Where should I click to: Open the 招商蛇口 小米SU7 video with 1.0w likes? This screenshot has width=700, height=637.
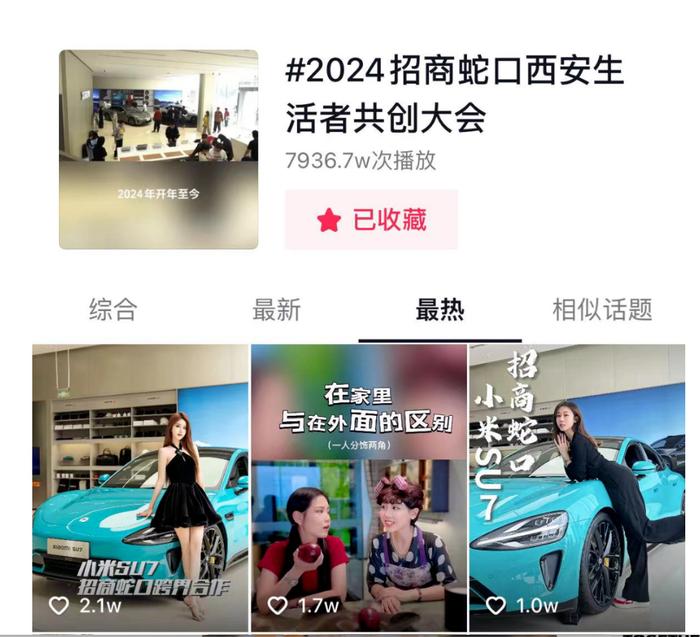tap(577, 487)
